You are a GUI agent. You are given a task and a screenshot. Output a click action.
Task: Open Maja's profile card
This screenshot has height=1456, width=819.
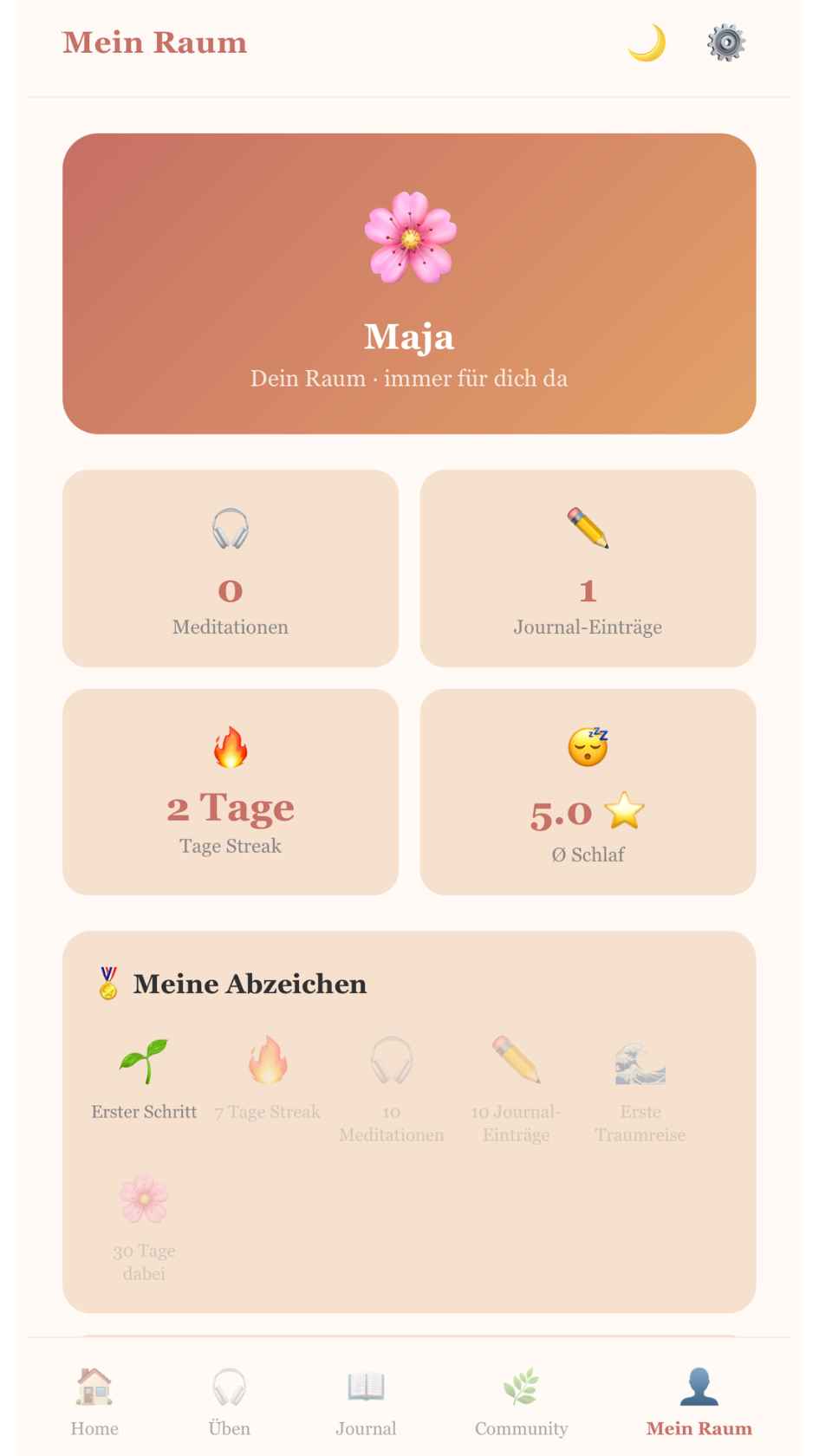[x=409, y=283]
